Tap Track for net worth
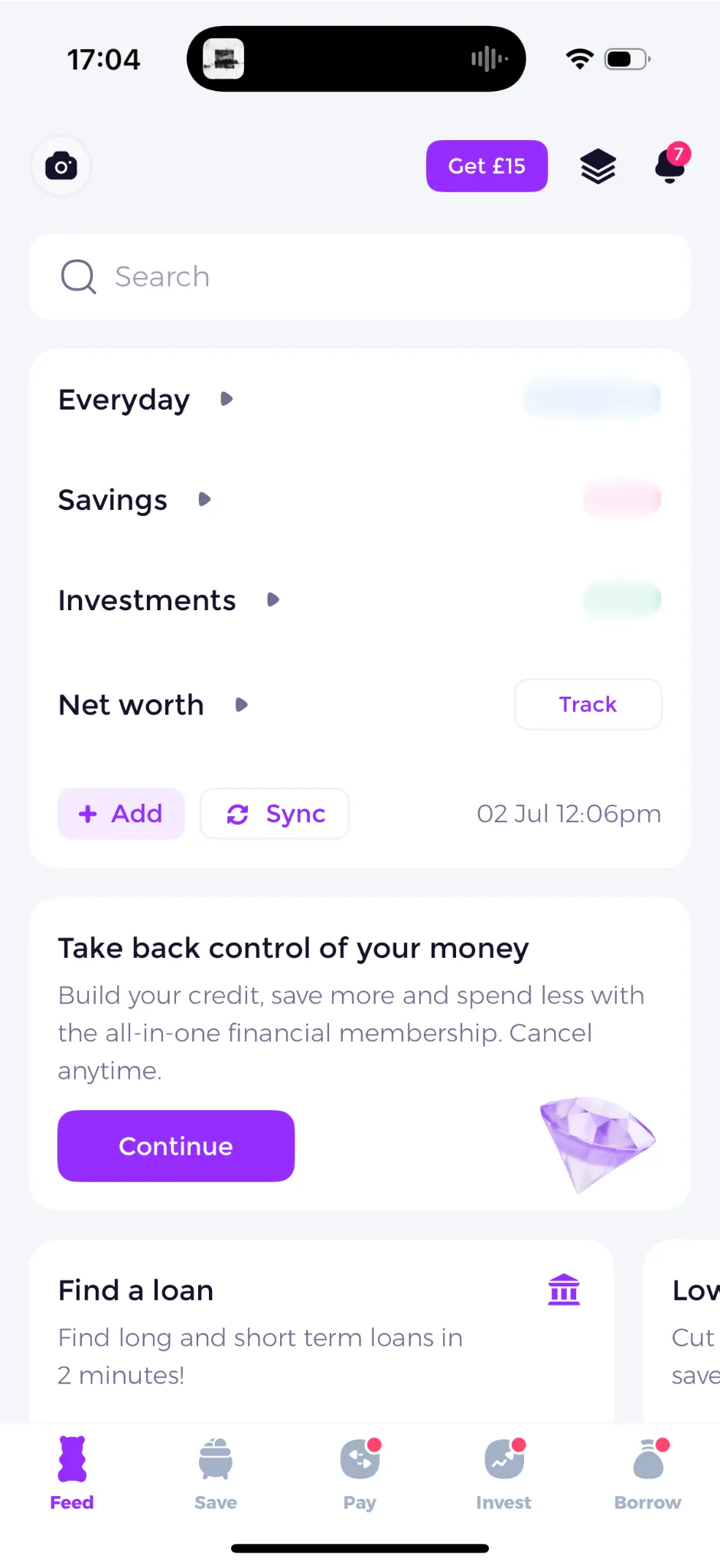 [x=588, y=704]
